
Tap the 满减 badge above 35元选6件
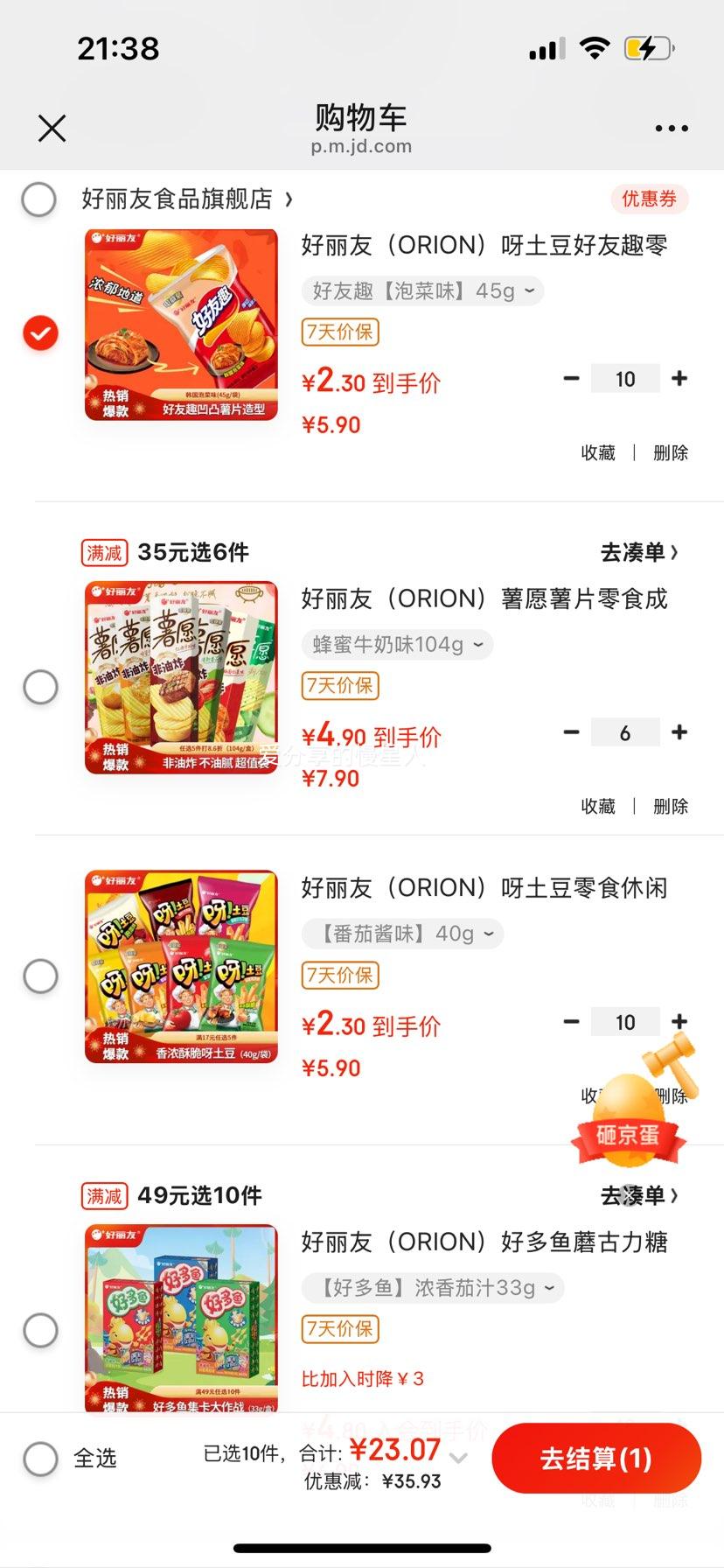click(x=103, y=552)
